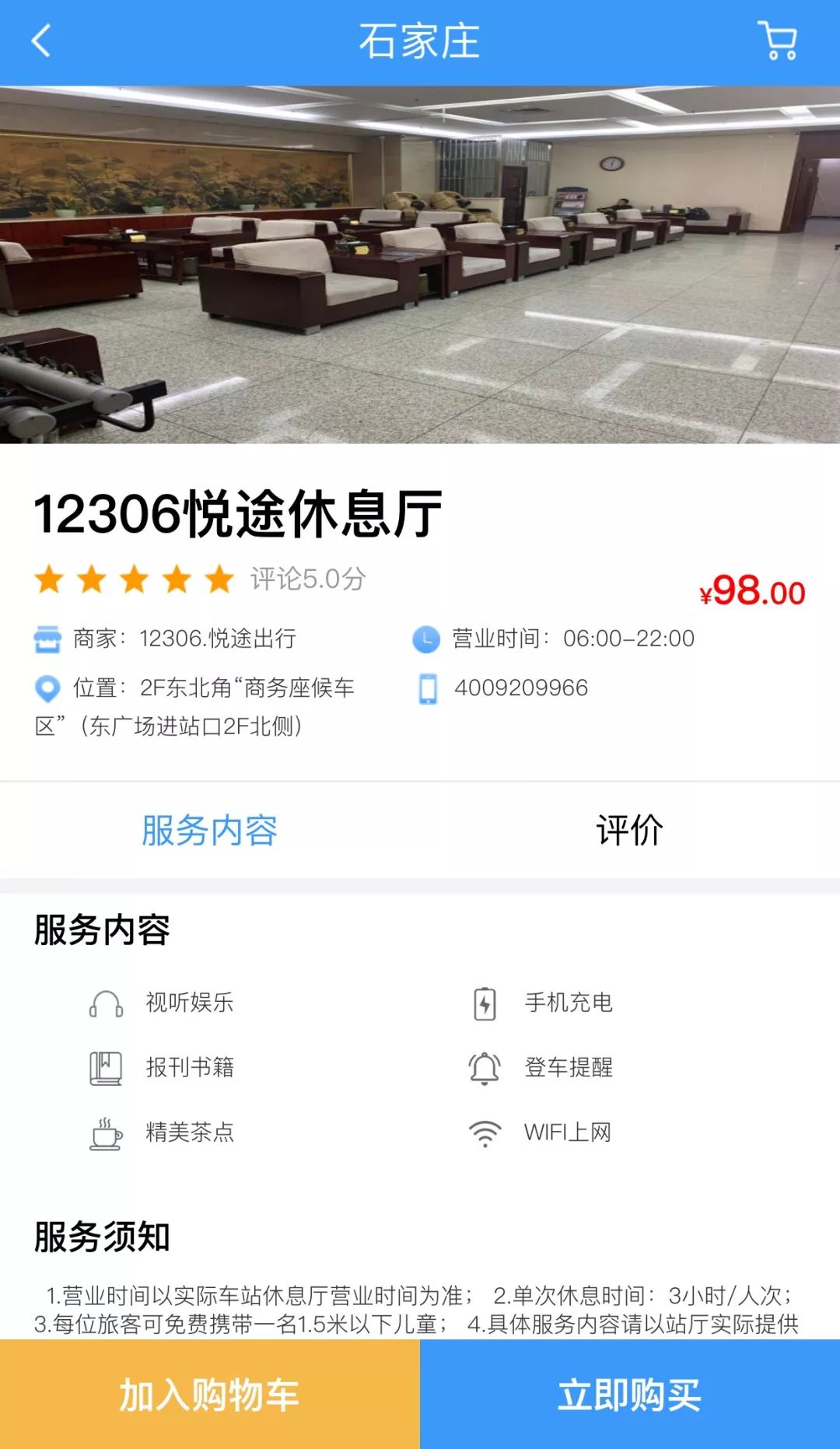Tap the WiFi icon for WIFI上网
This screenshot has width=840, height=1449.
[484, 1133]
